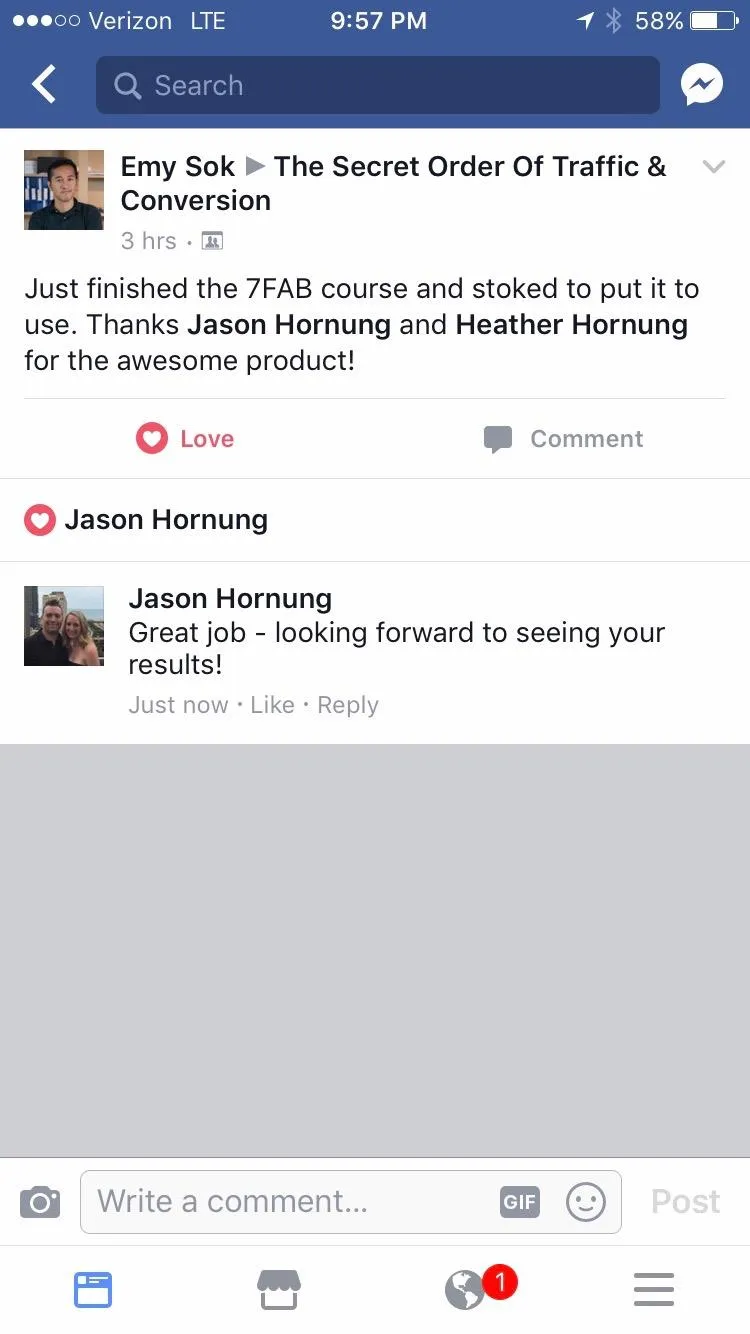Screen dimensions: 750x1334
Task: Open the emoji smiley picker
Action: 586,1202
